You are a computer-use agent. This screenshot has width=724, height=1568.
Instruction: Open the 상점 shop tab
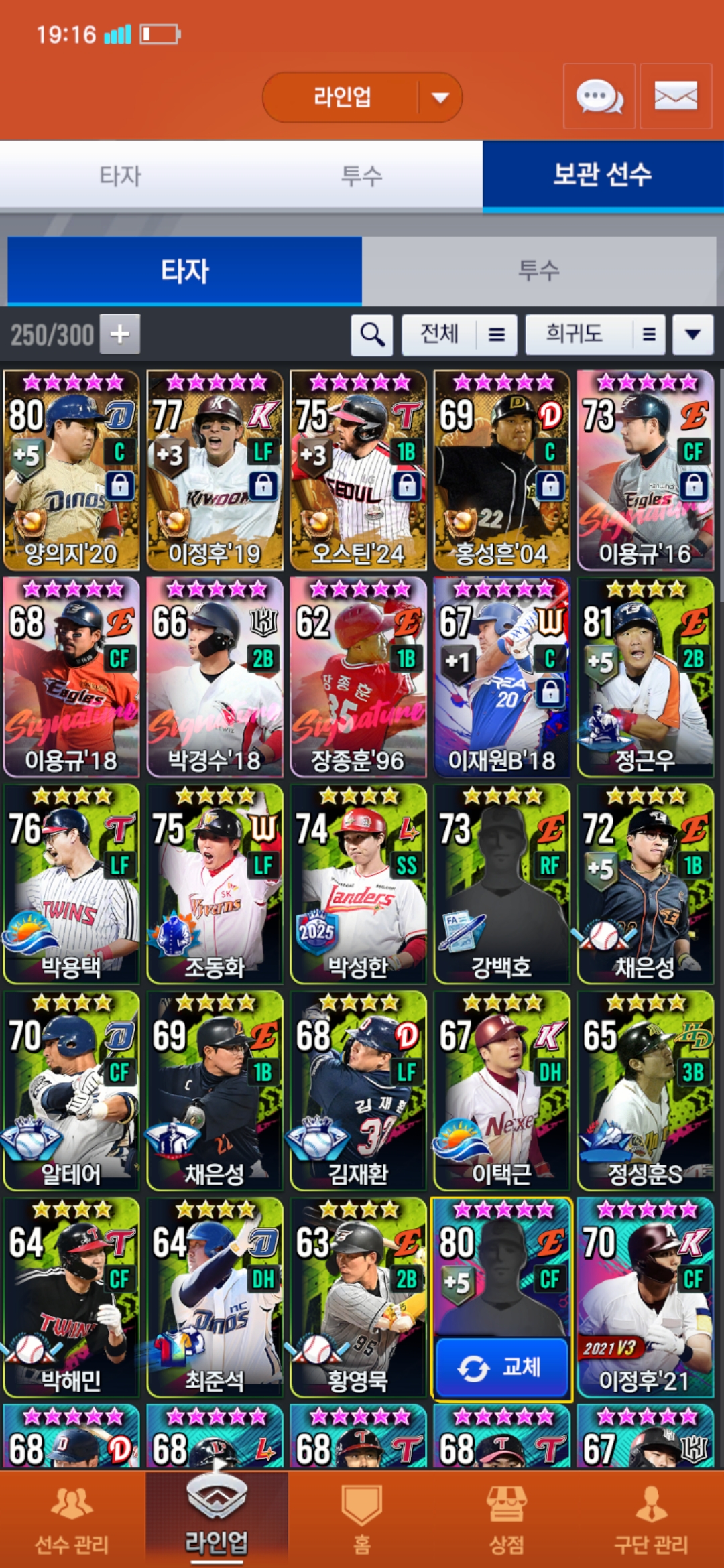[507, 1520]
